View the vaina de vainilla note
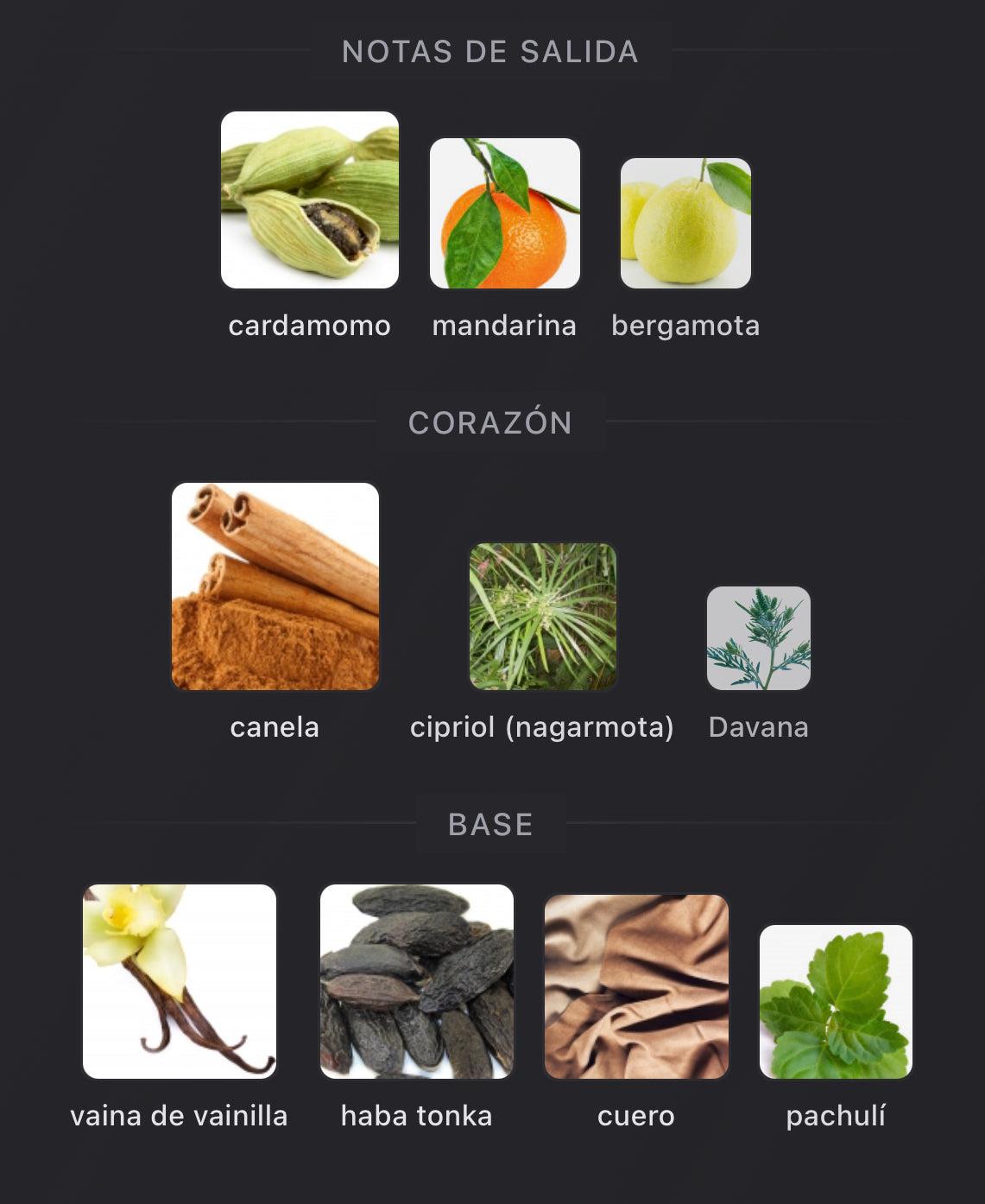Image resolution: width=985 pixels, height=1204 pixels. pyautogui.click(x=180, y=981)
